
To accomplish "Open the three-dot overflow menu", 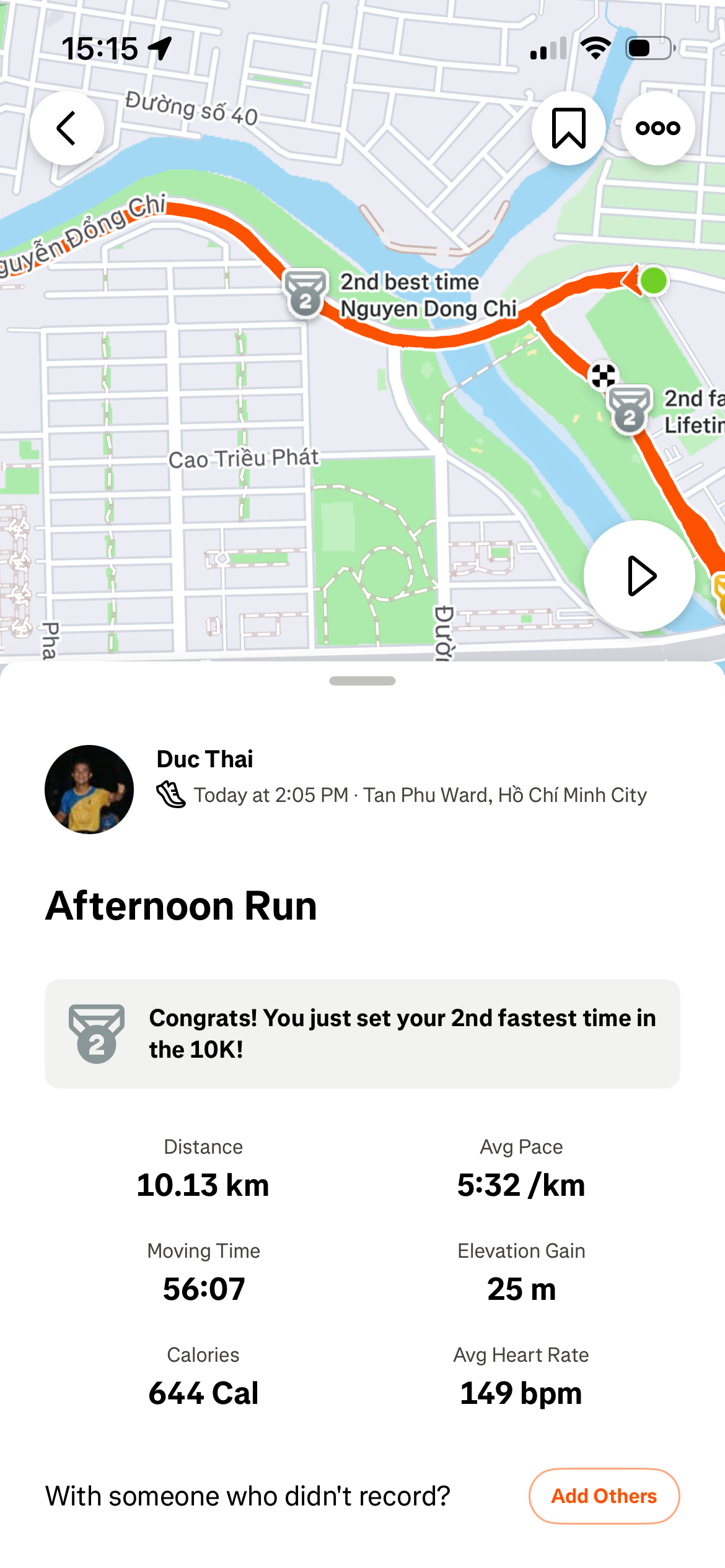I will 657,128.
